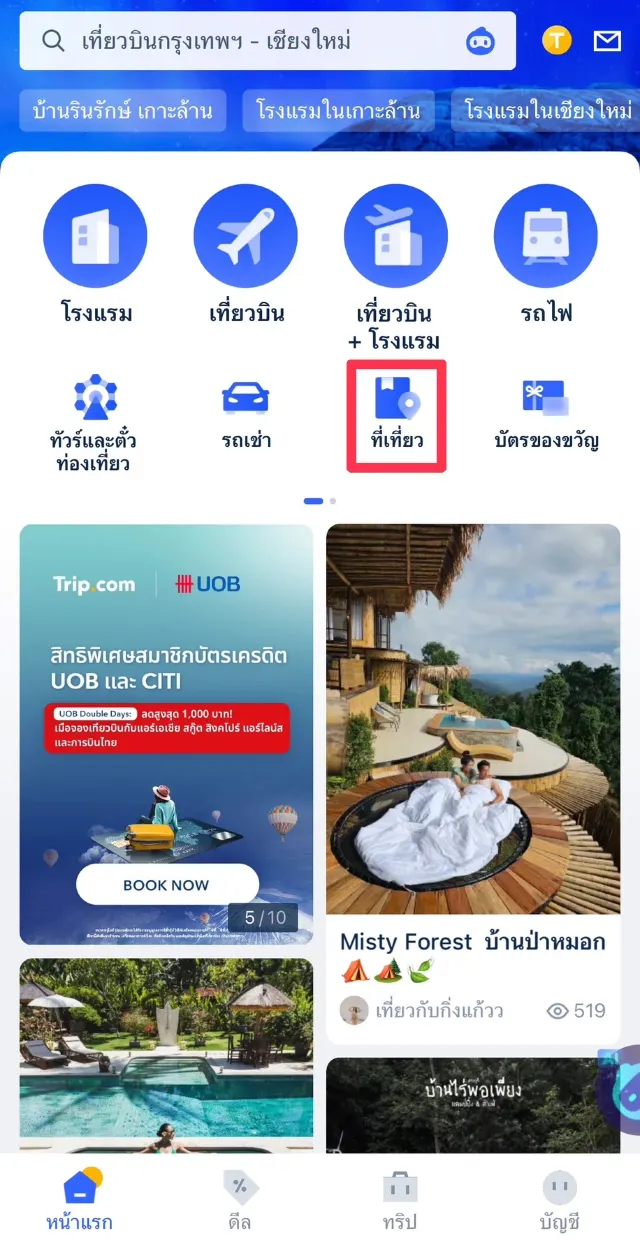Select the บ้านรินรักษ์ เกาะล้าน suggestion chip
Viewport: 640px width, 1249px height.
(122, 110)
